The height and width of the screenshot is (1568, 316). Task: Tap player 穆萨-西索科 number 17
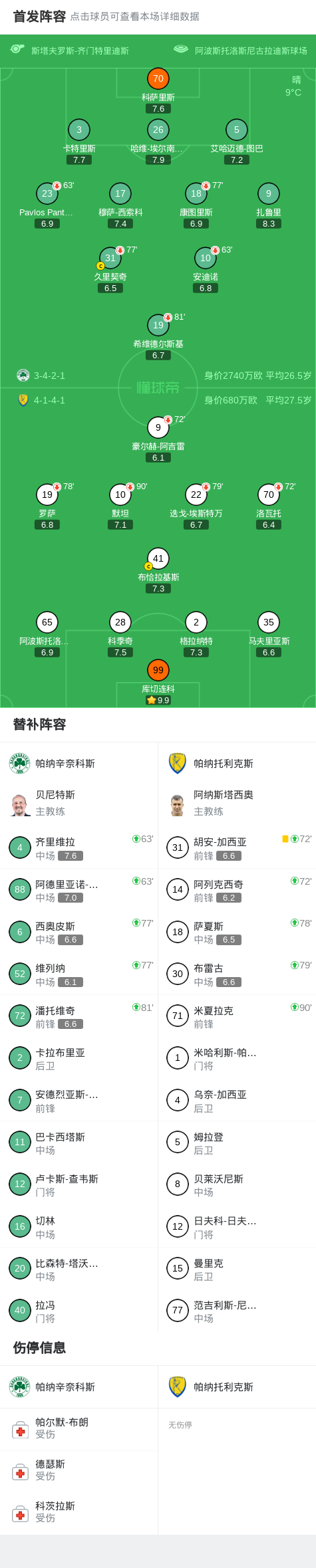120,205
